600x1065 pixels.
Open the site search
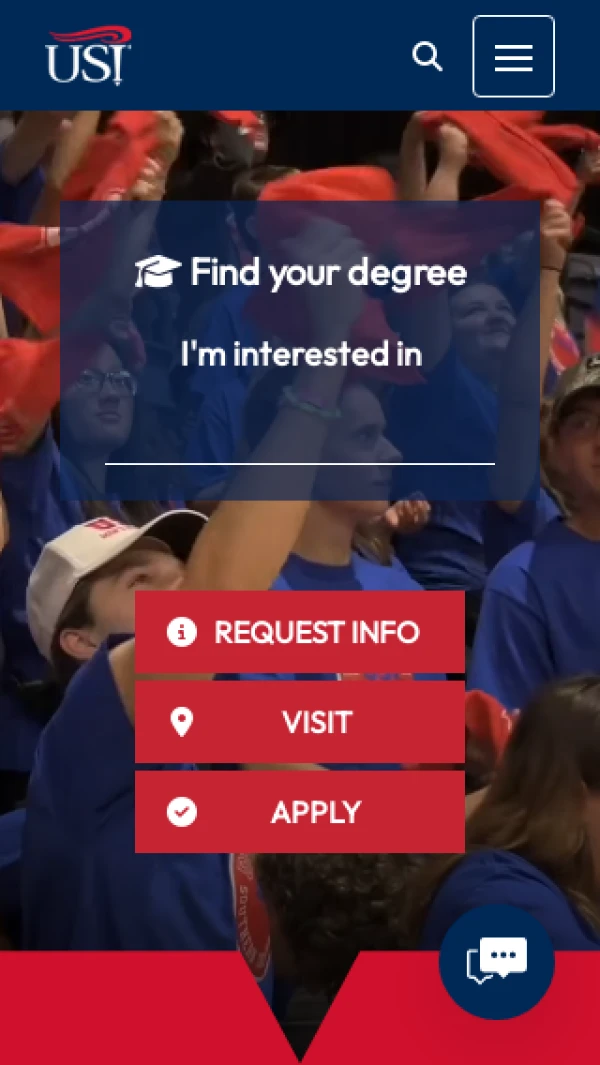[x=427, y=57]
